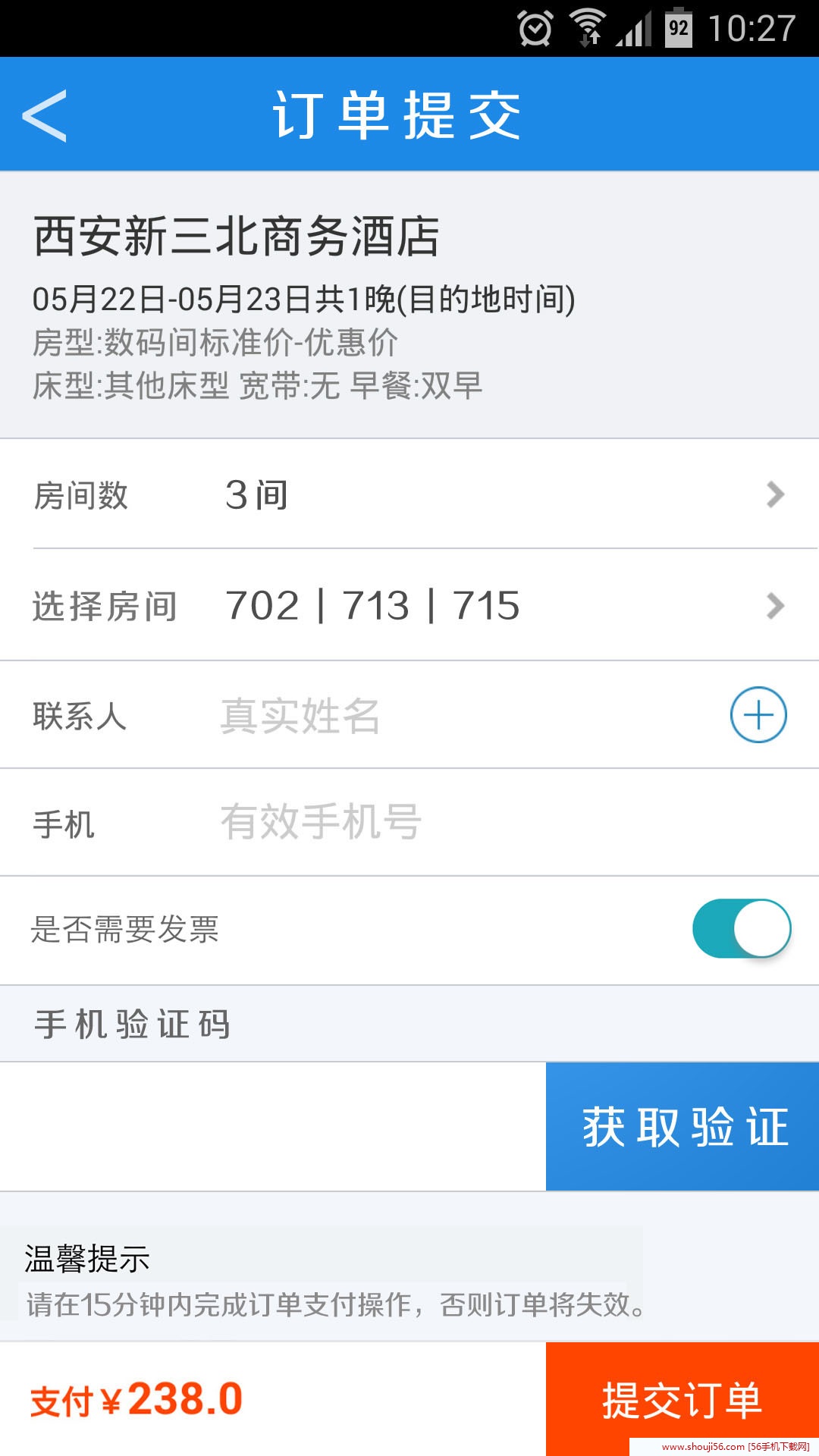This screenshot has height=1456, width=819.
Task: Tap the back arrow to leave order page
Action: (45, 114)
